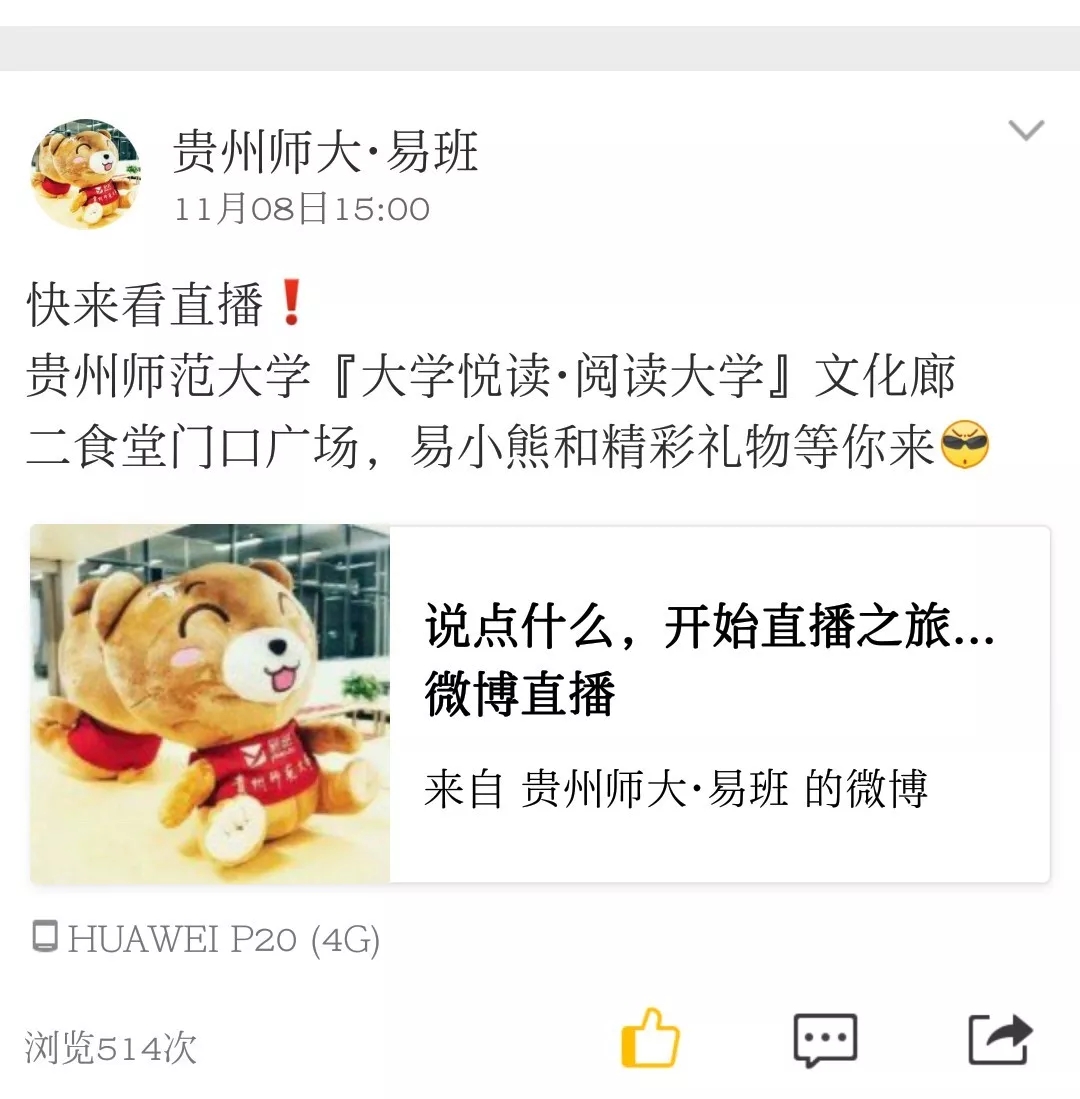Image resolution: width=1080 pixels, height=1099 pixels.
Task: Open the comments on this post
Action: [825, 1040]
